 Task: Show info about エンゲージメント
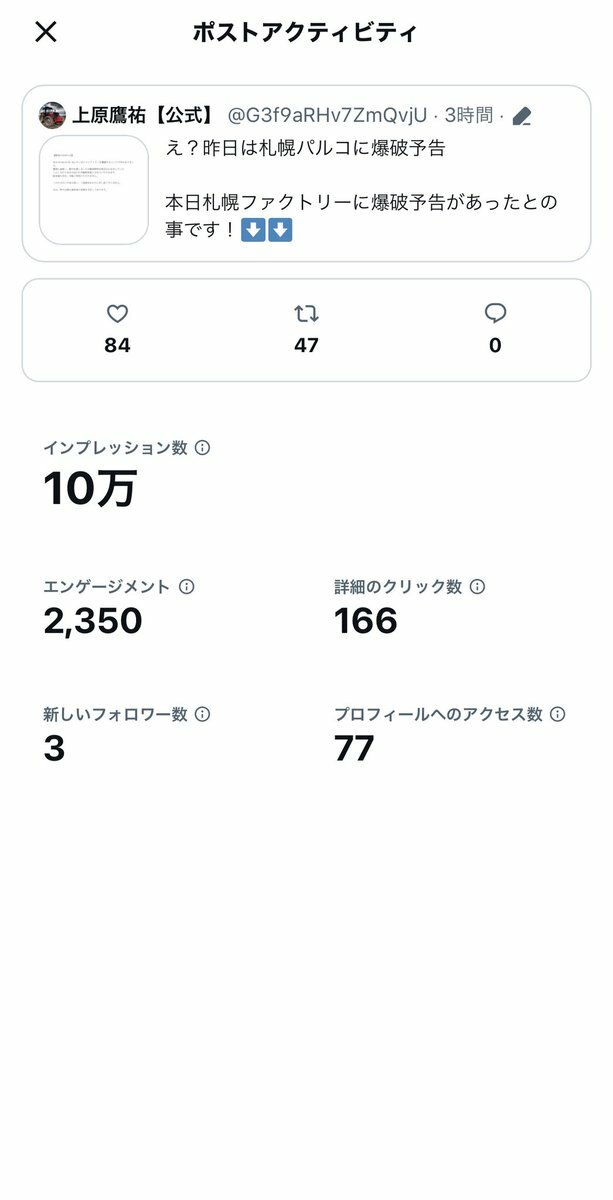click(186, 587)
